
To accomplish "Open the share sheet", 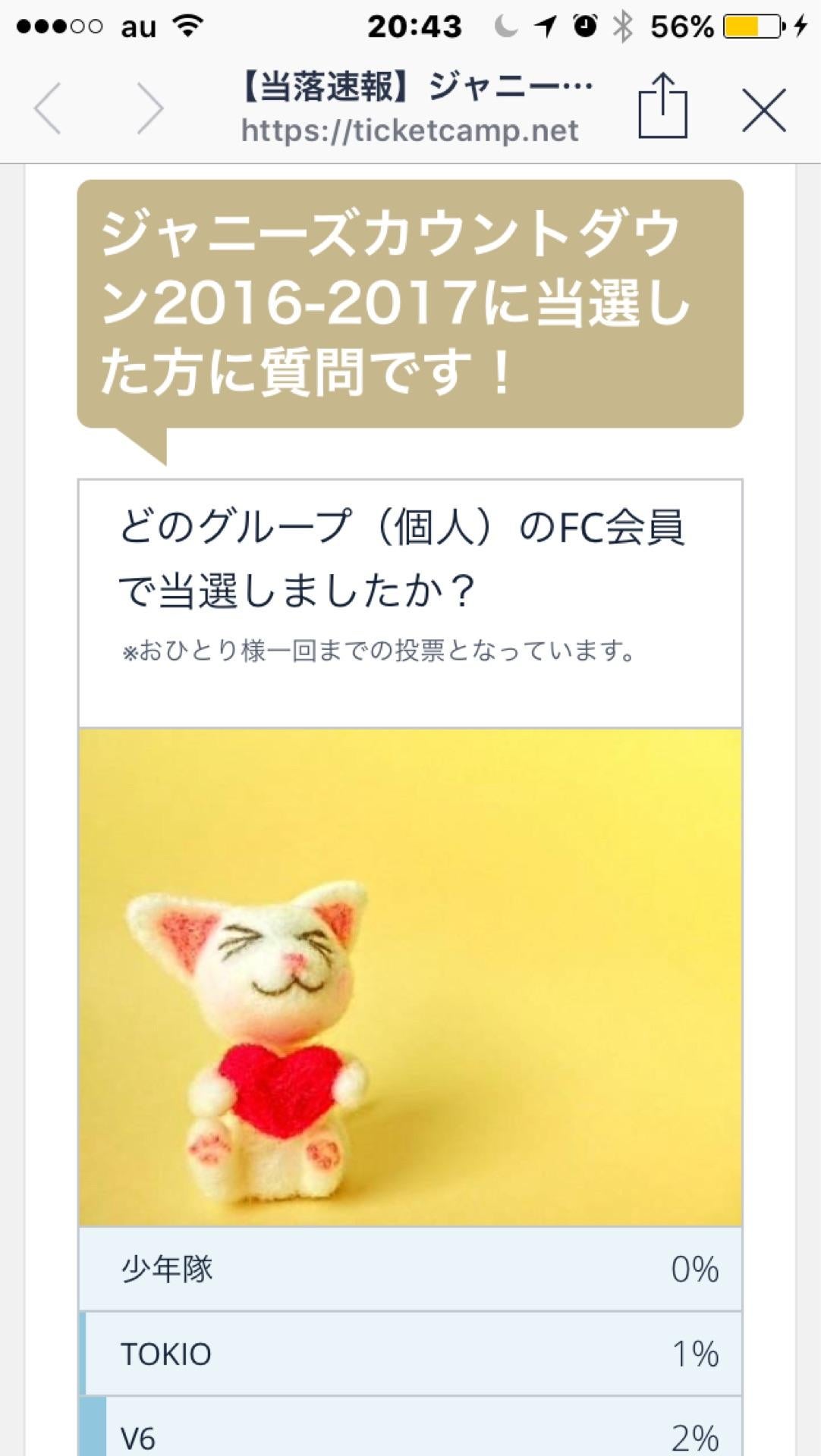I will tap(662, 106).
